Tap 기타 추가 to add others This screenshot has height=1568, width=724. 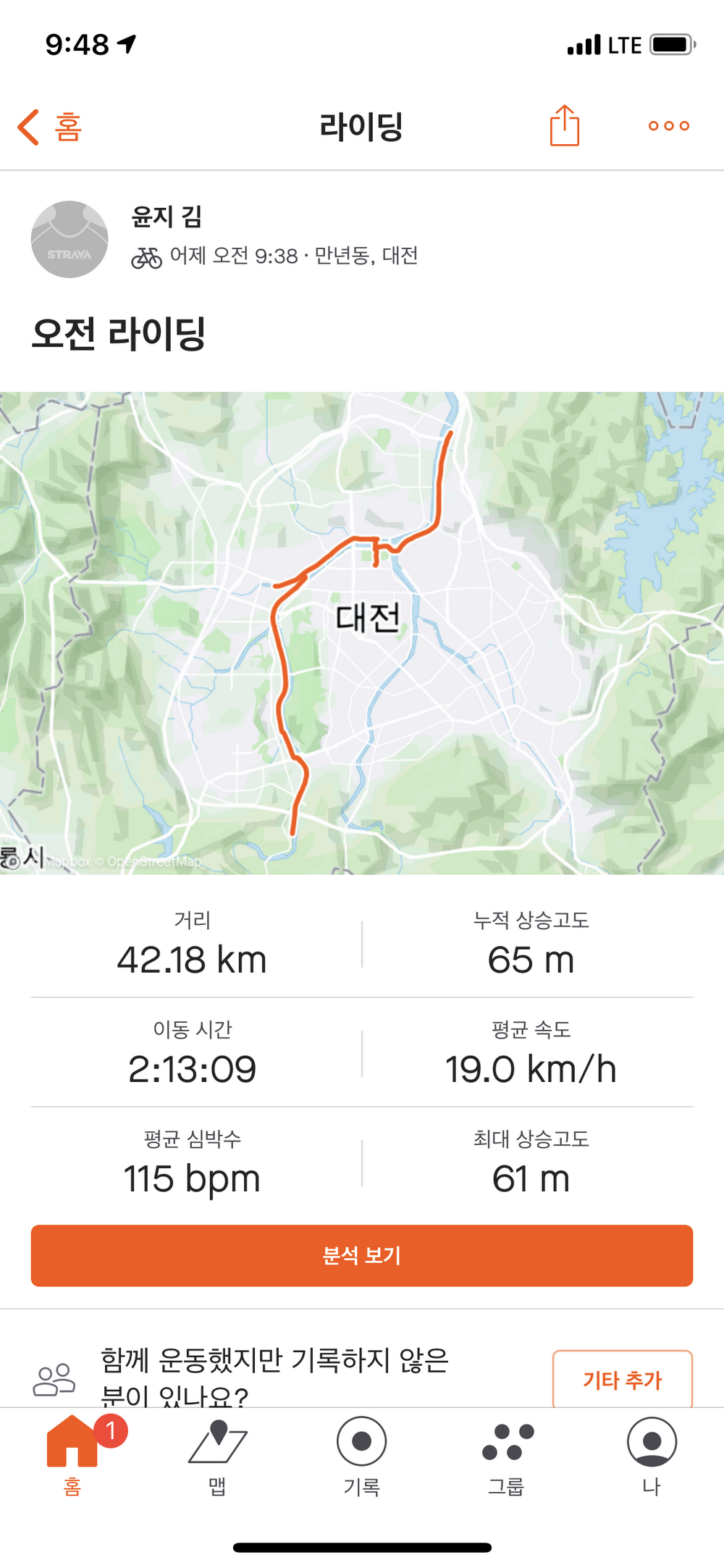[x=622, y=1379]
